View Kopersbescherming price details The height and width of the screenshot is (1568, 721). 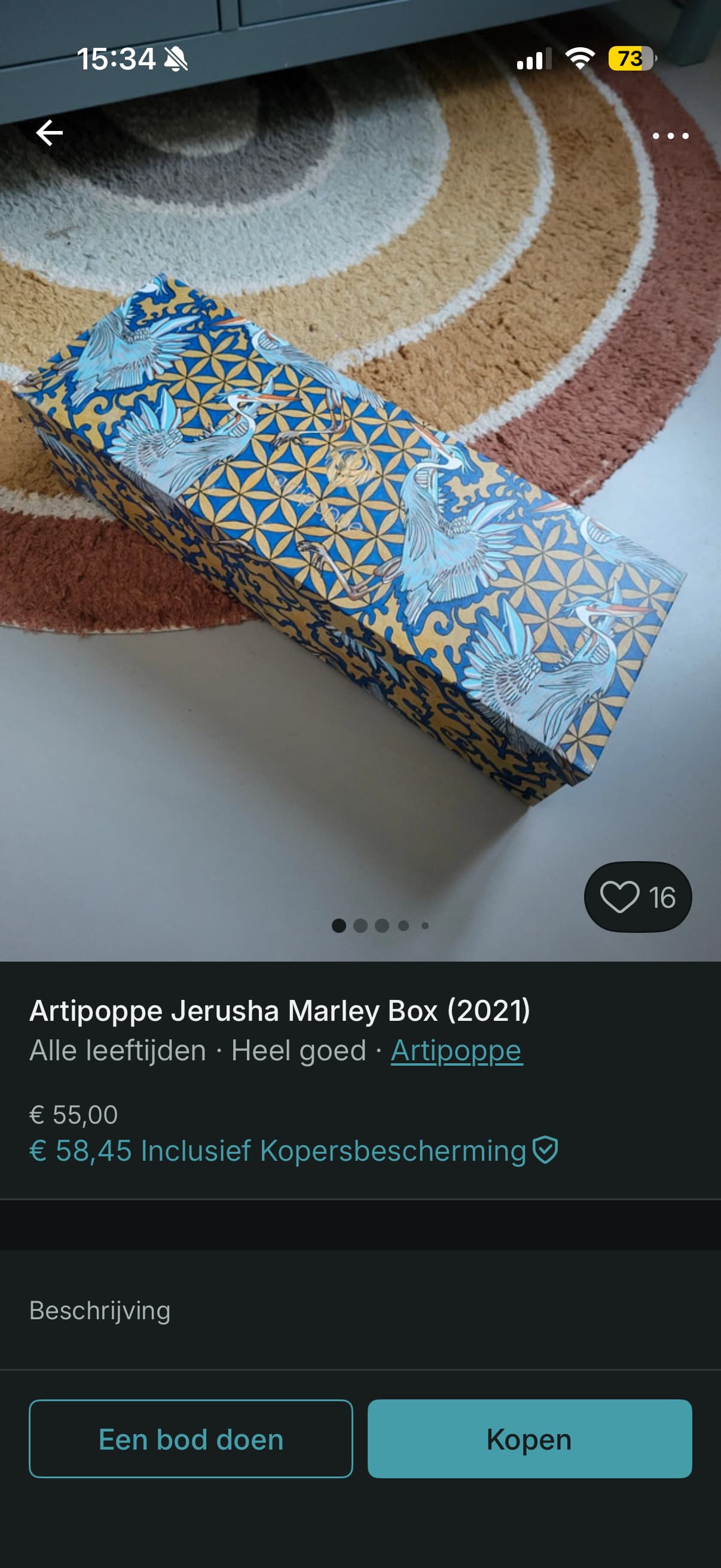pyautogui.click(x=293, y=1151)
